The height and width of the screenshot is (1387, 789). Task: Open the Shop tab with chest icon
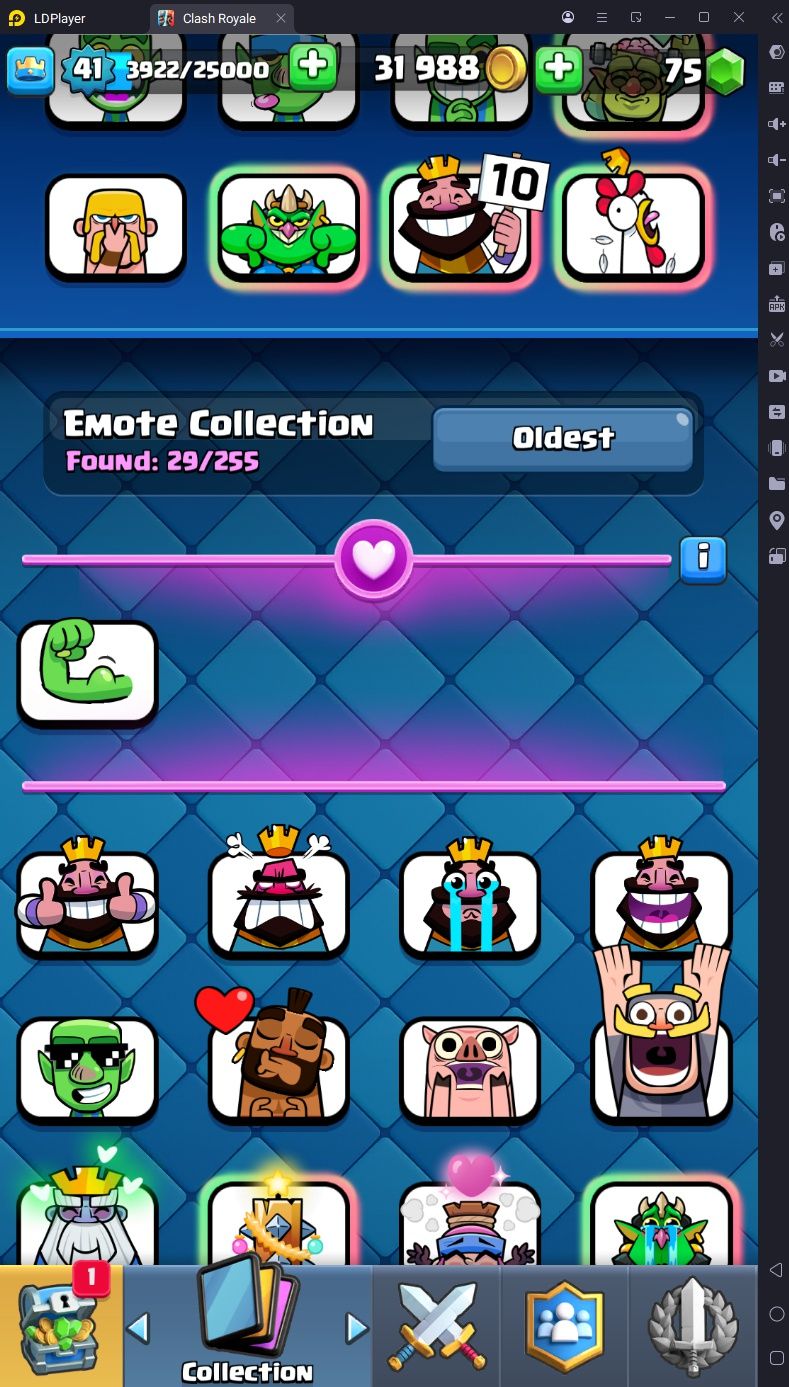pos(61,1325)
